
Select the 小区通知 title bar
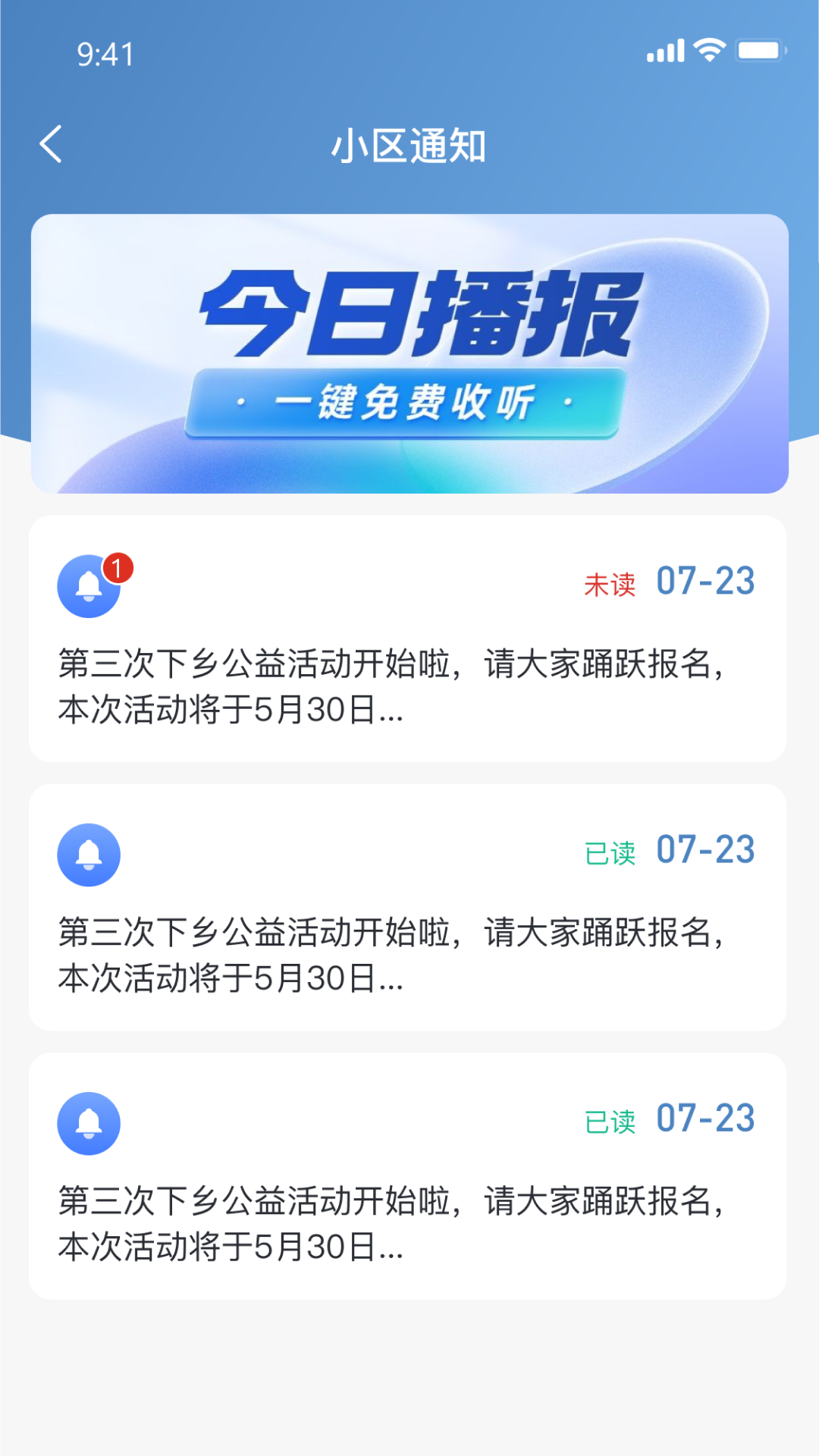[409, 146]
